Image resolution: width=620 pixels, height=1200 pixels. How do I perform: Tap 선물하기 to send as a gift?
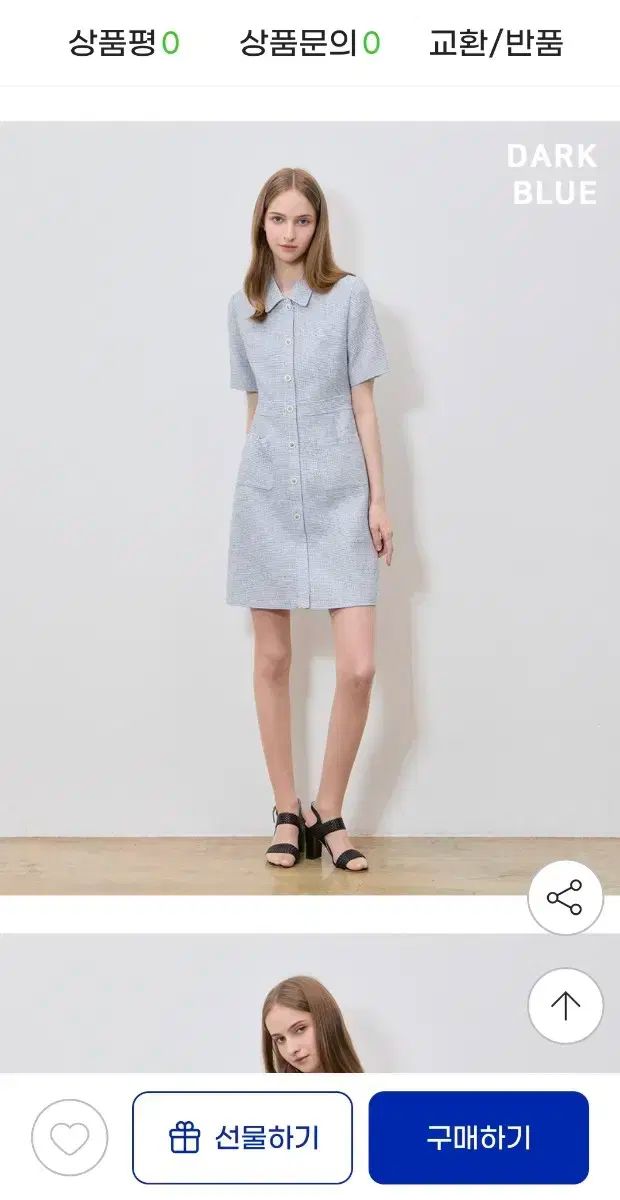click(x=243, y=1138)
